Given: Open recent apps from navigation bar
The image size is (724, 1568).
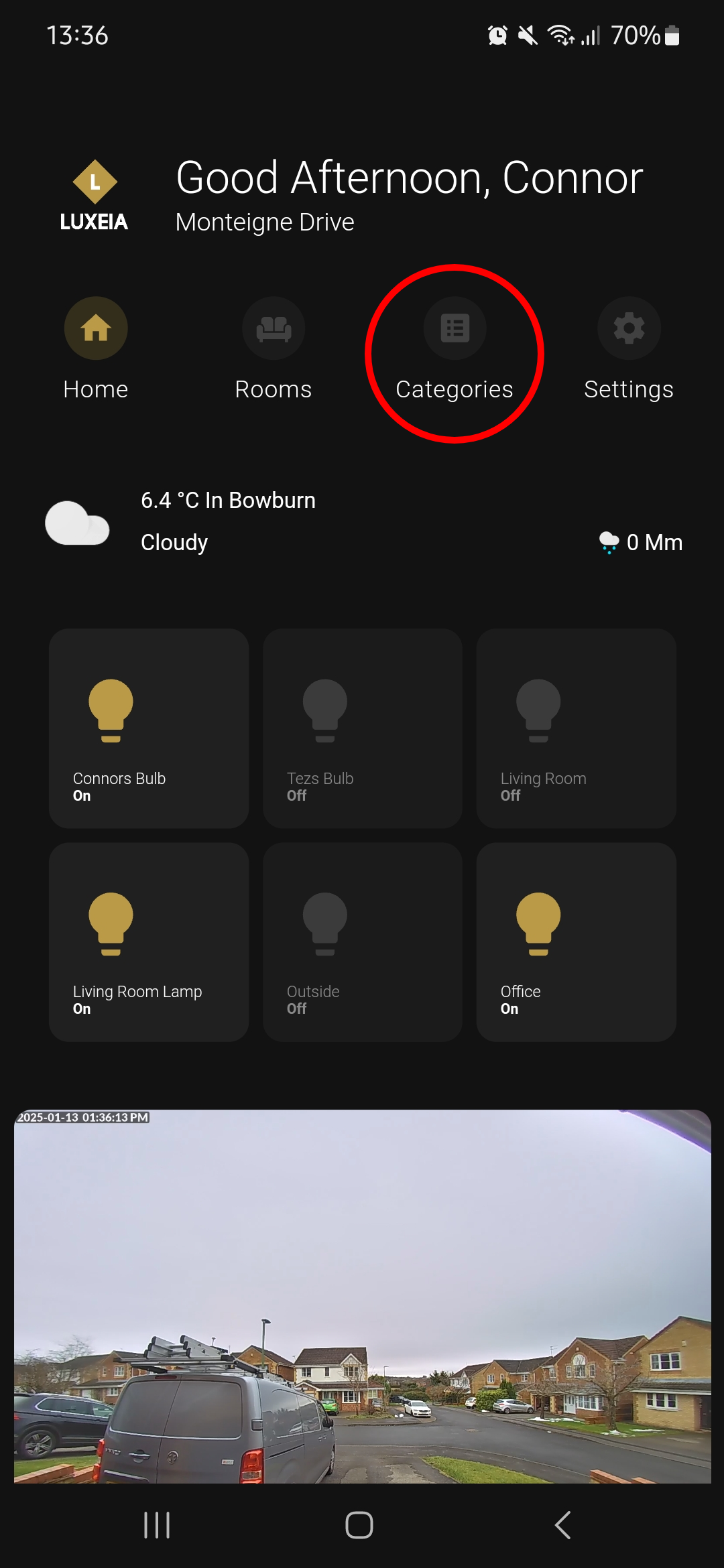Looking at the screenshot, I should pyautogui.click(x=157, y=1525).
